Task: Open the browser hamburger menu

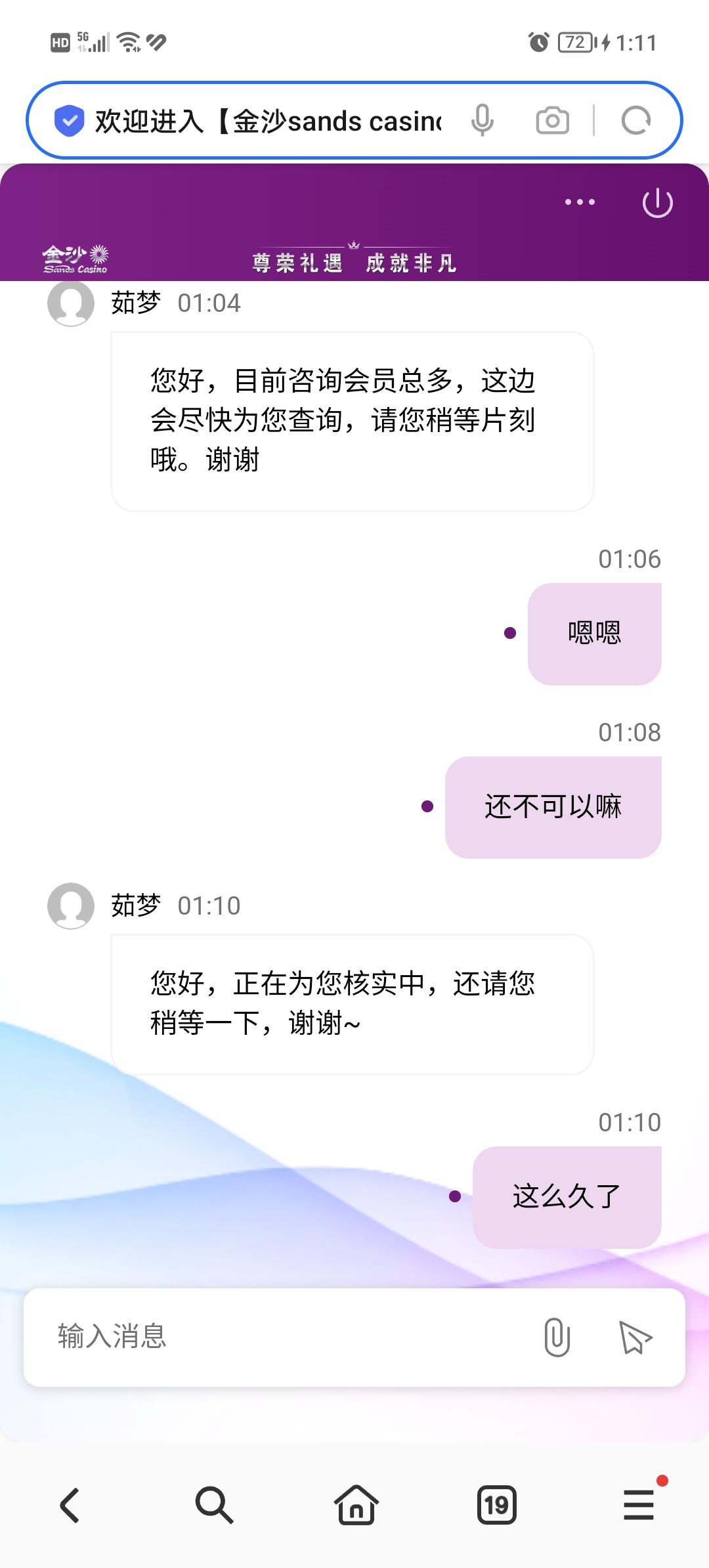Action: click(x=639, y=1504)
